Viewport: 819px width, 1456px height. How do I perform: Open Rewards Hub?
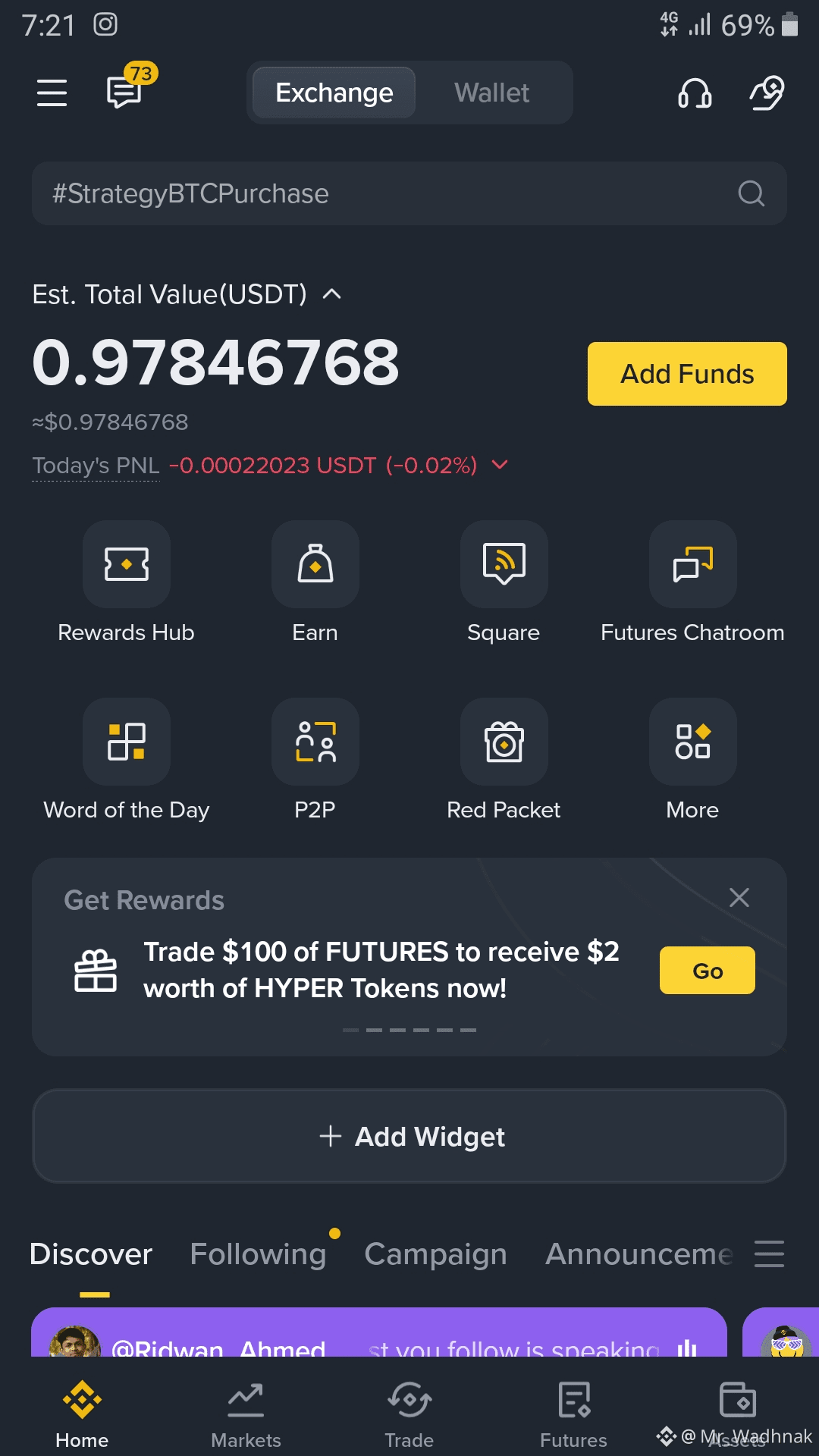pyautogui.click(x=126, y=565)
